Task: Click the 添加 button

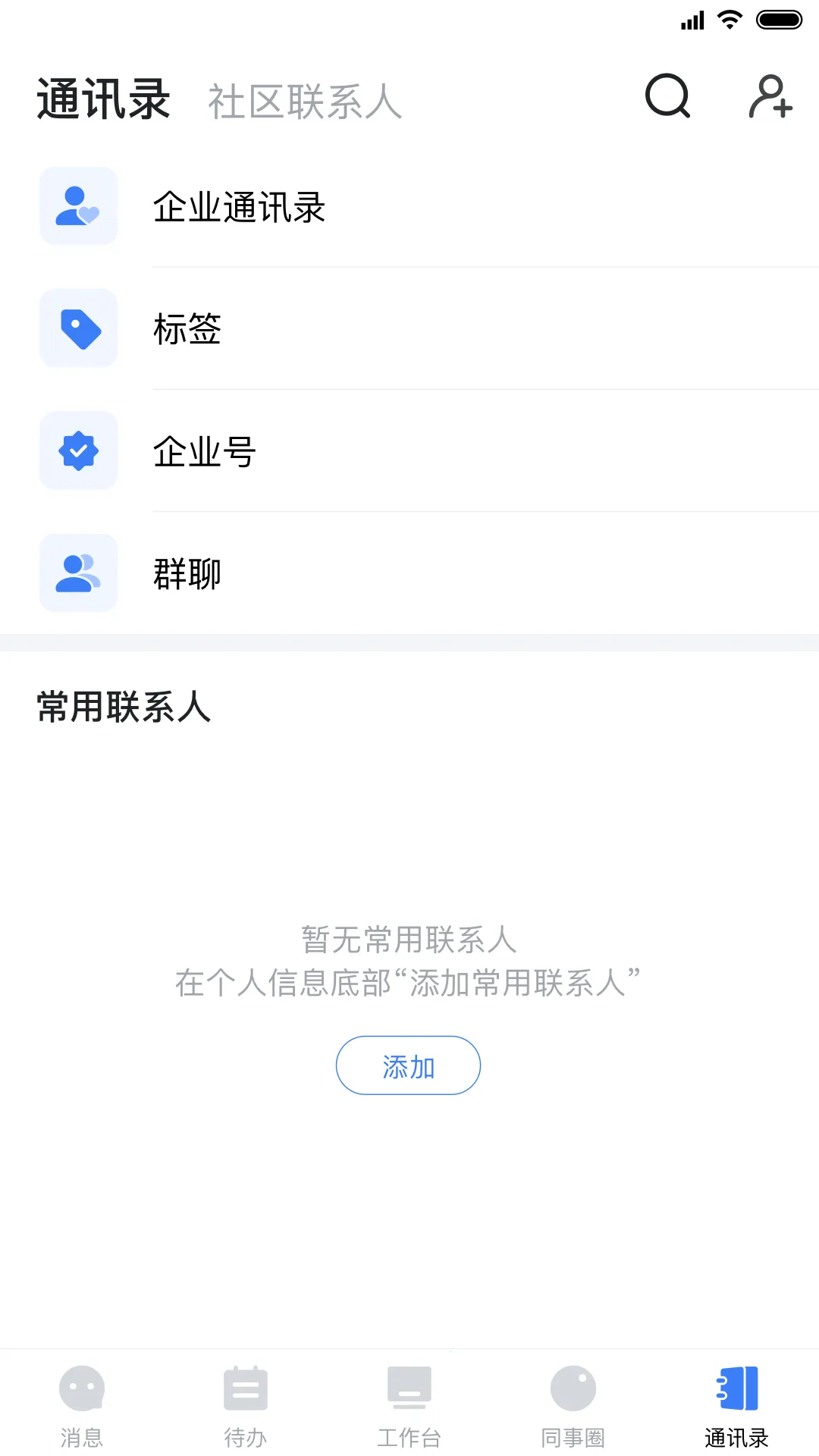Action: [408, 1065]
